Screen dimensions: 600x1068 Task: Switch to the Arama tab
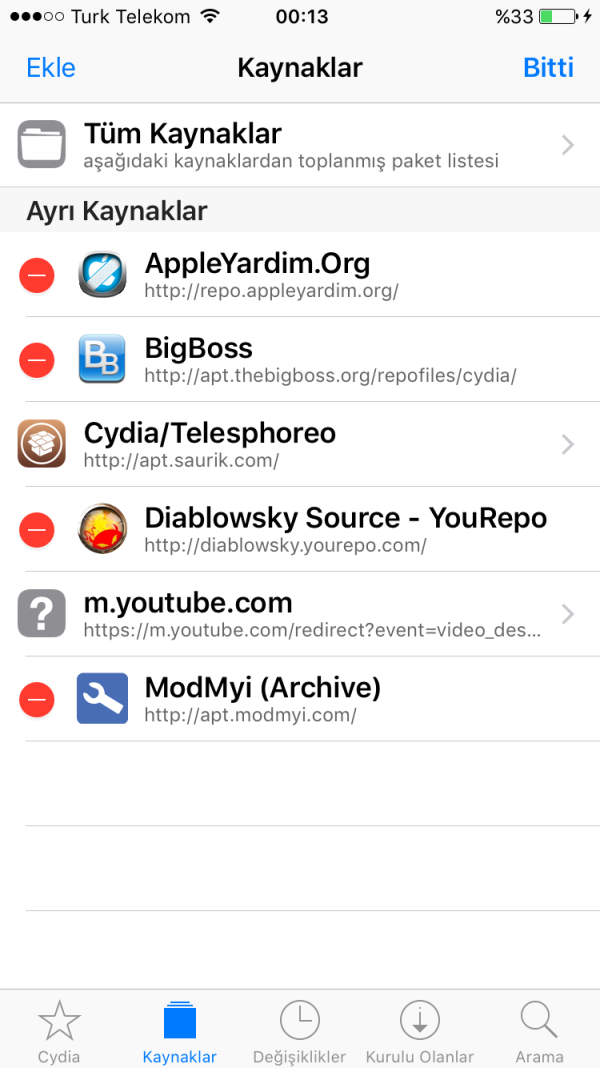pyautogui.click(x=539, y=1032)
